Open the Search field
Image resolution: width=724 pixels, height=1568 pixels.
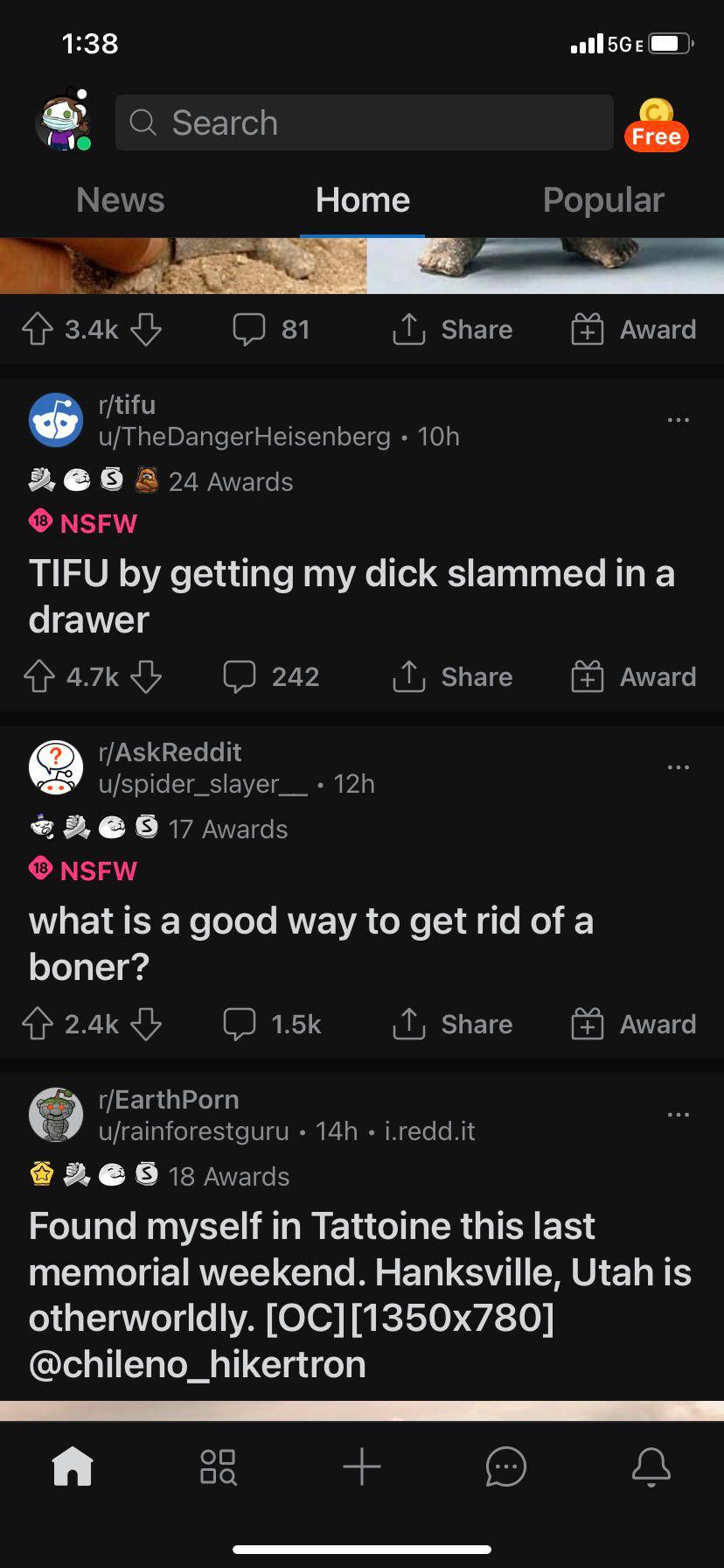pyautogui.click(x=364, y=122)
